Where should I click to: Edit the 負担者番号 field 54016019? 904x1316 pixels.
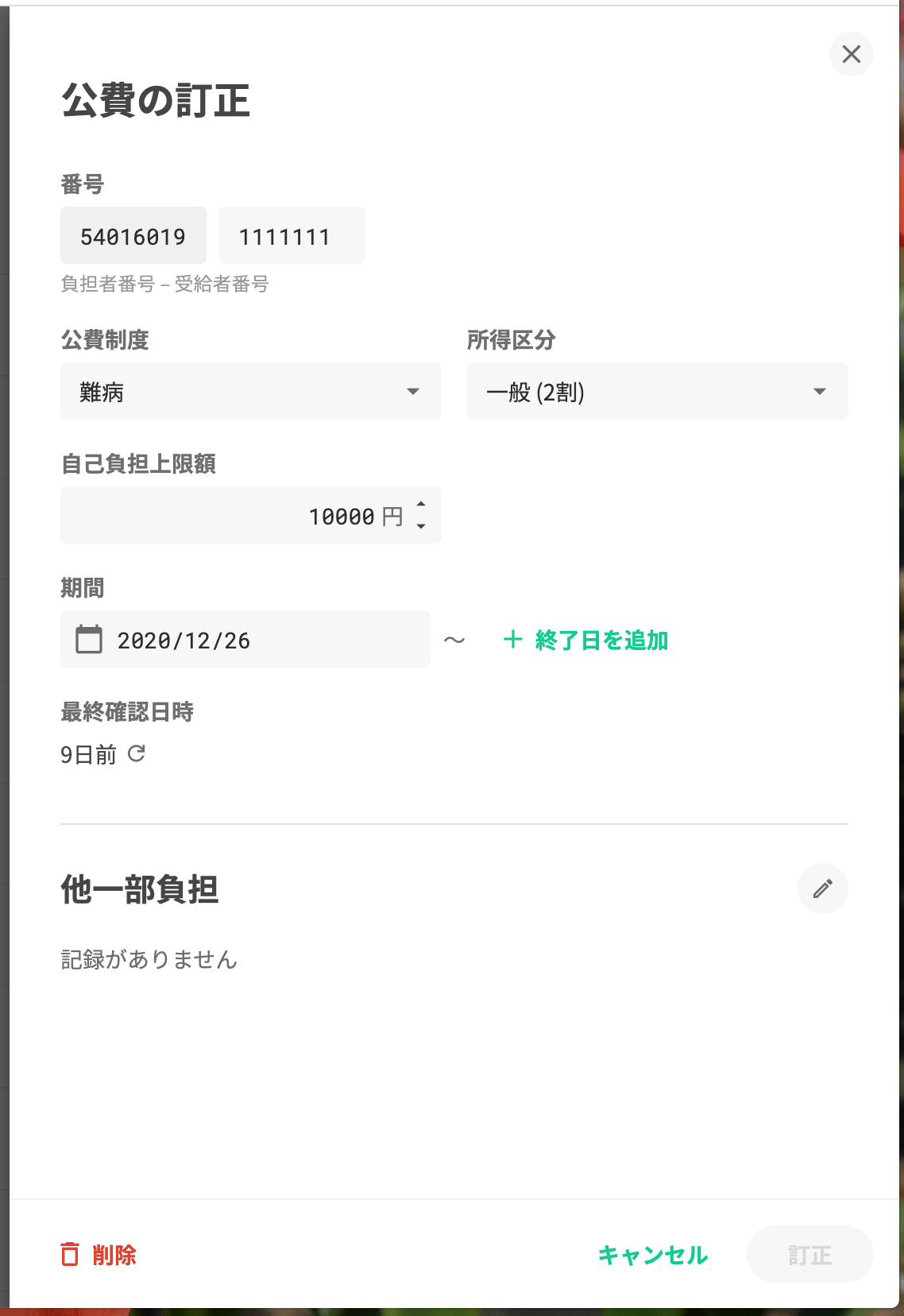tap(133, 236)
